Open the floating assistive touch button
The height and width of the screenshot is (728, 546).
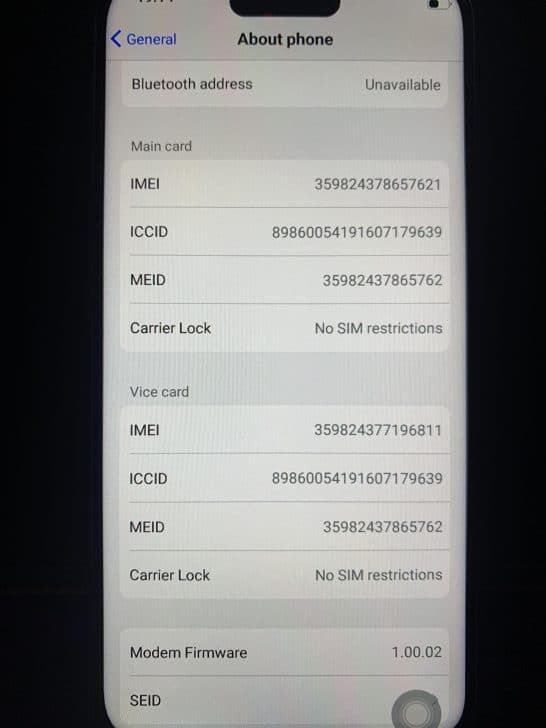coord(416,711)
